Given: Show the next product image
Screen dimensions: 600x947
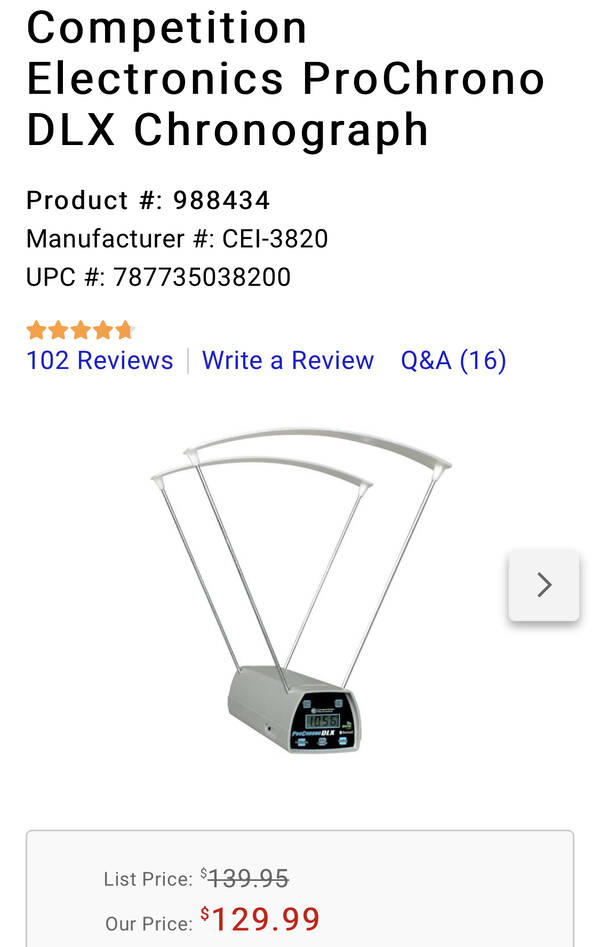Looking at the screenshot, I should tap(543, 585).
